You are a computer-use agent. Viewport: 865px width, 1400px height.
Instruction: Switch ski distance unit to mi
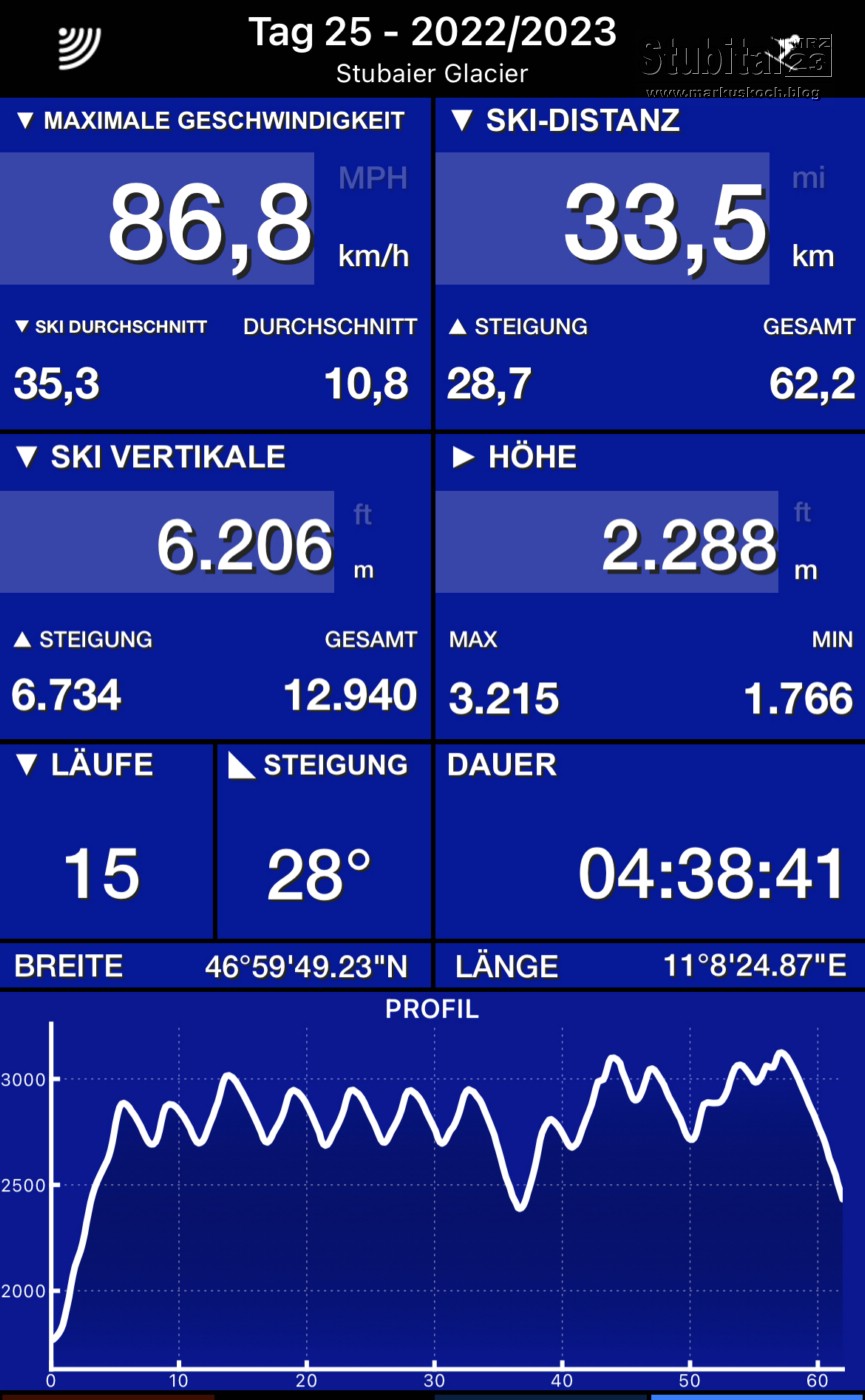pyautogui.click(x=808, y=179)
